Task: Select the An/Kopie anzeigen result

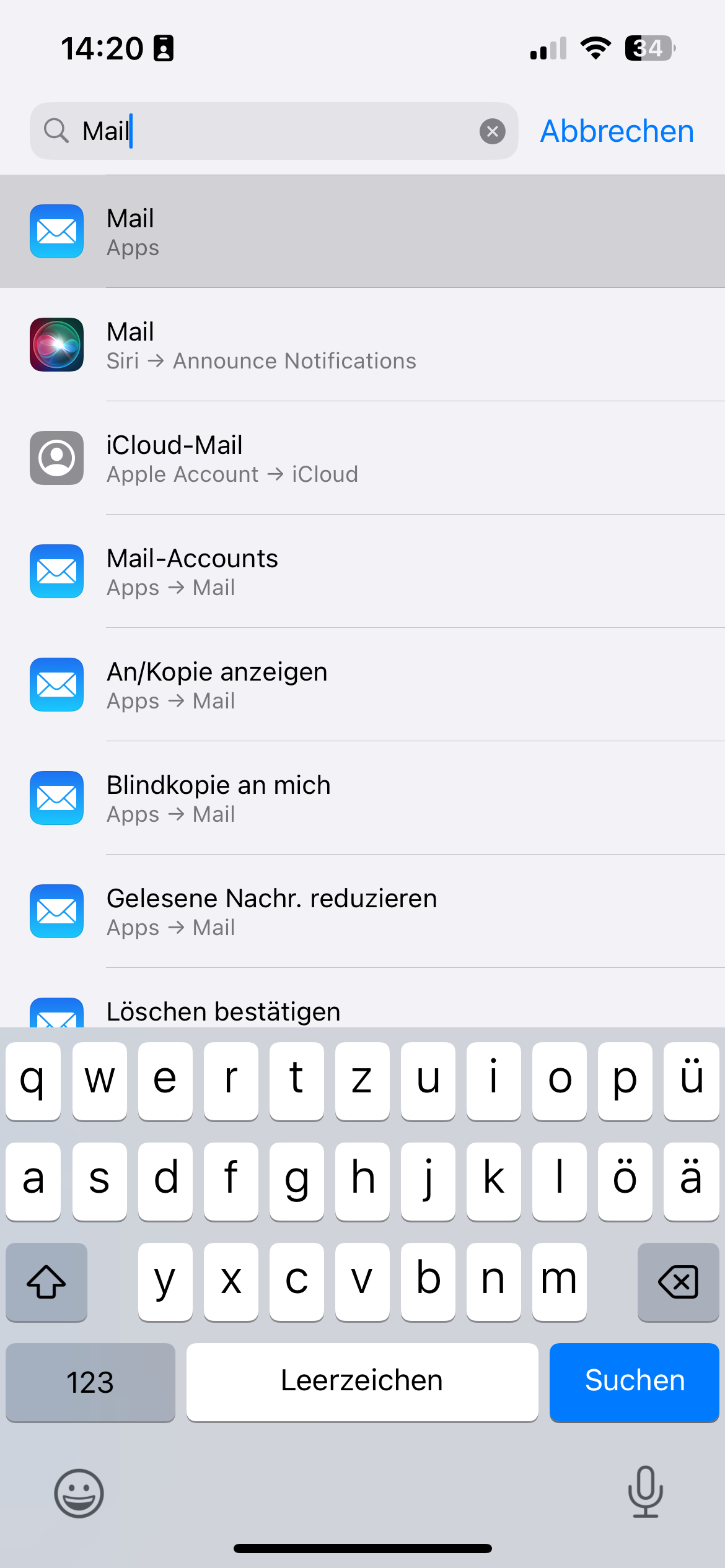Action: pos(362,685)
